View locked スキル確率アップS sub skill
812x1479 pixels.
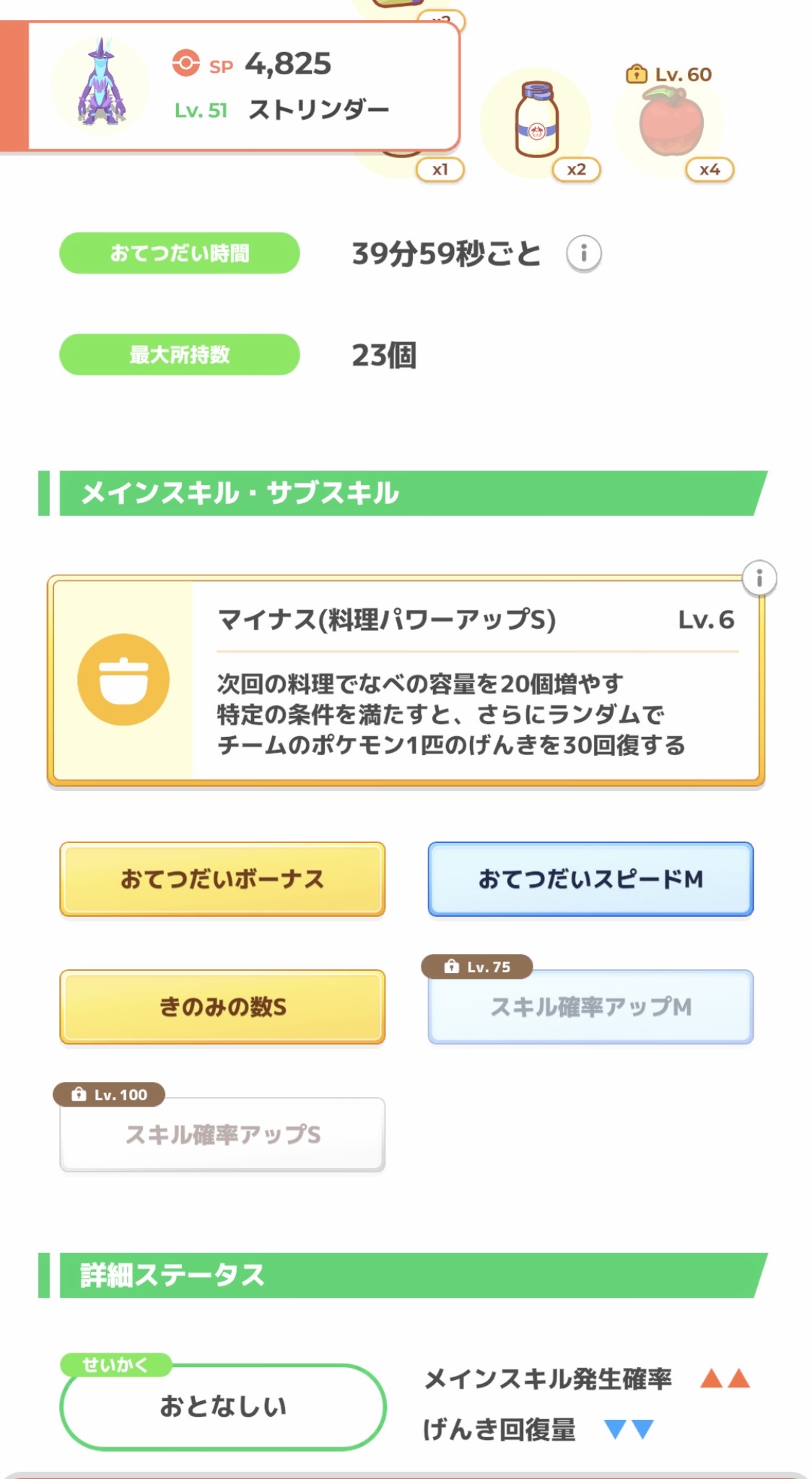(222, 1135)
